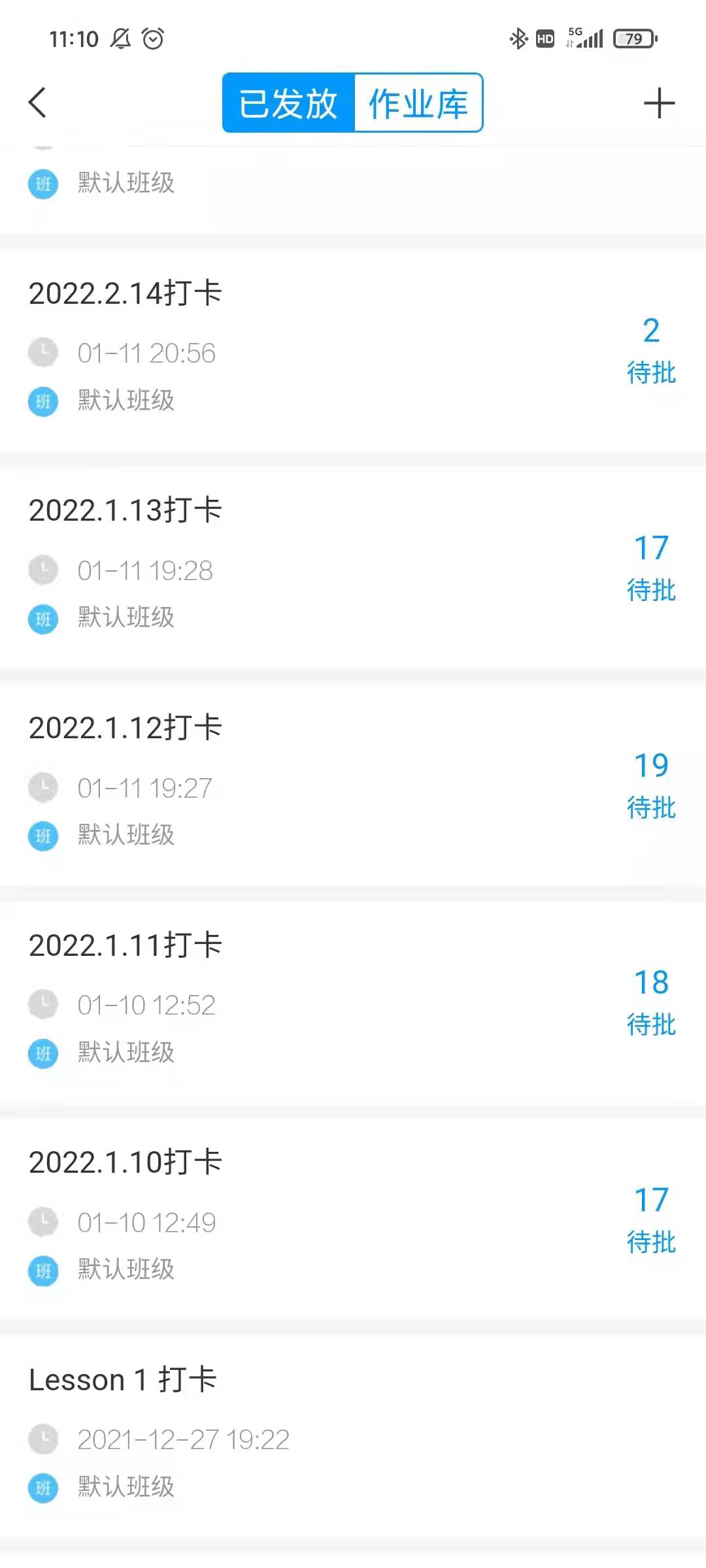Screen dimensions: 706x1568
Task: Open the 2022.1.11打卡 assignment
Action: point(126,945)
